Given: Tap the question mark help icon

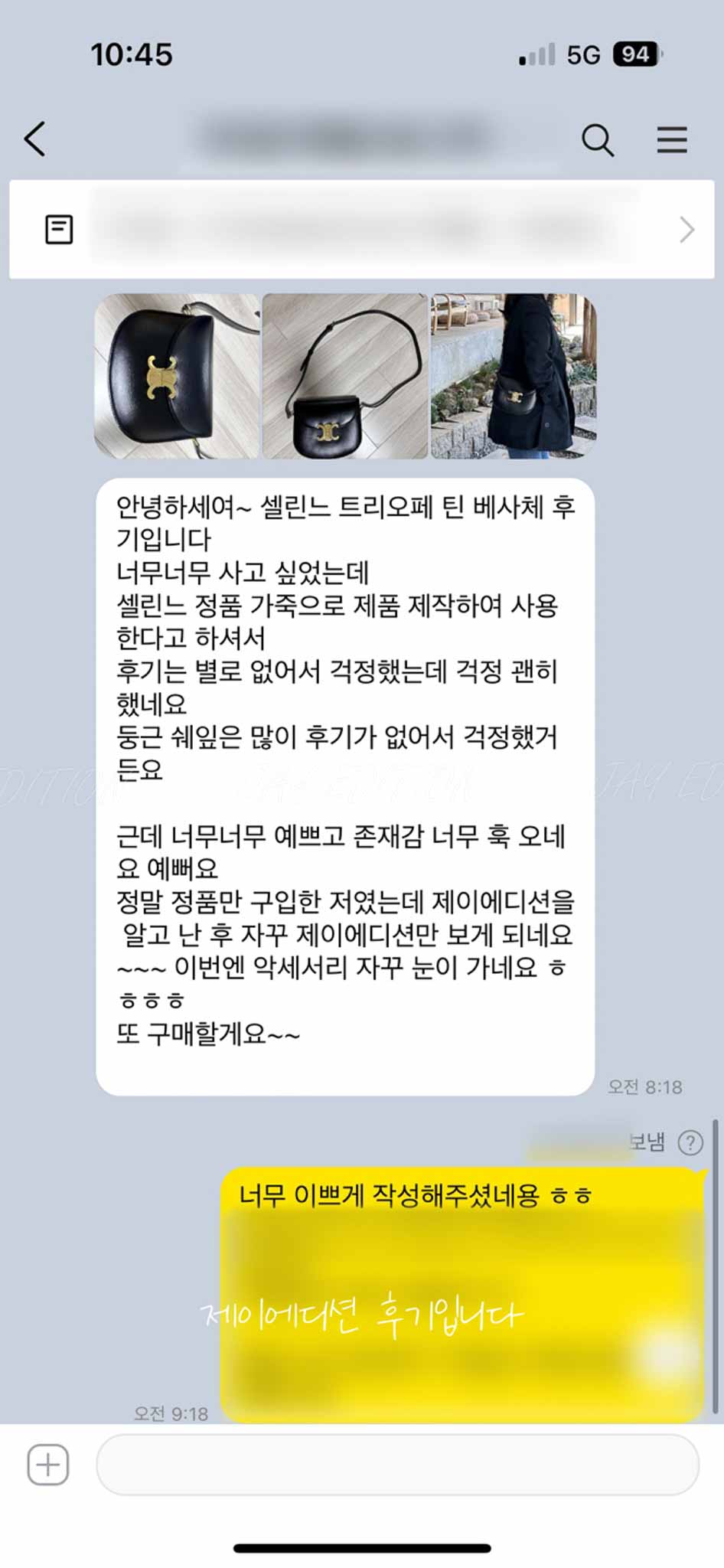Looking at the screenshot, I should [x=690, y=1142].
